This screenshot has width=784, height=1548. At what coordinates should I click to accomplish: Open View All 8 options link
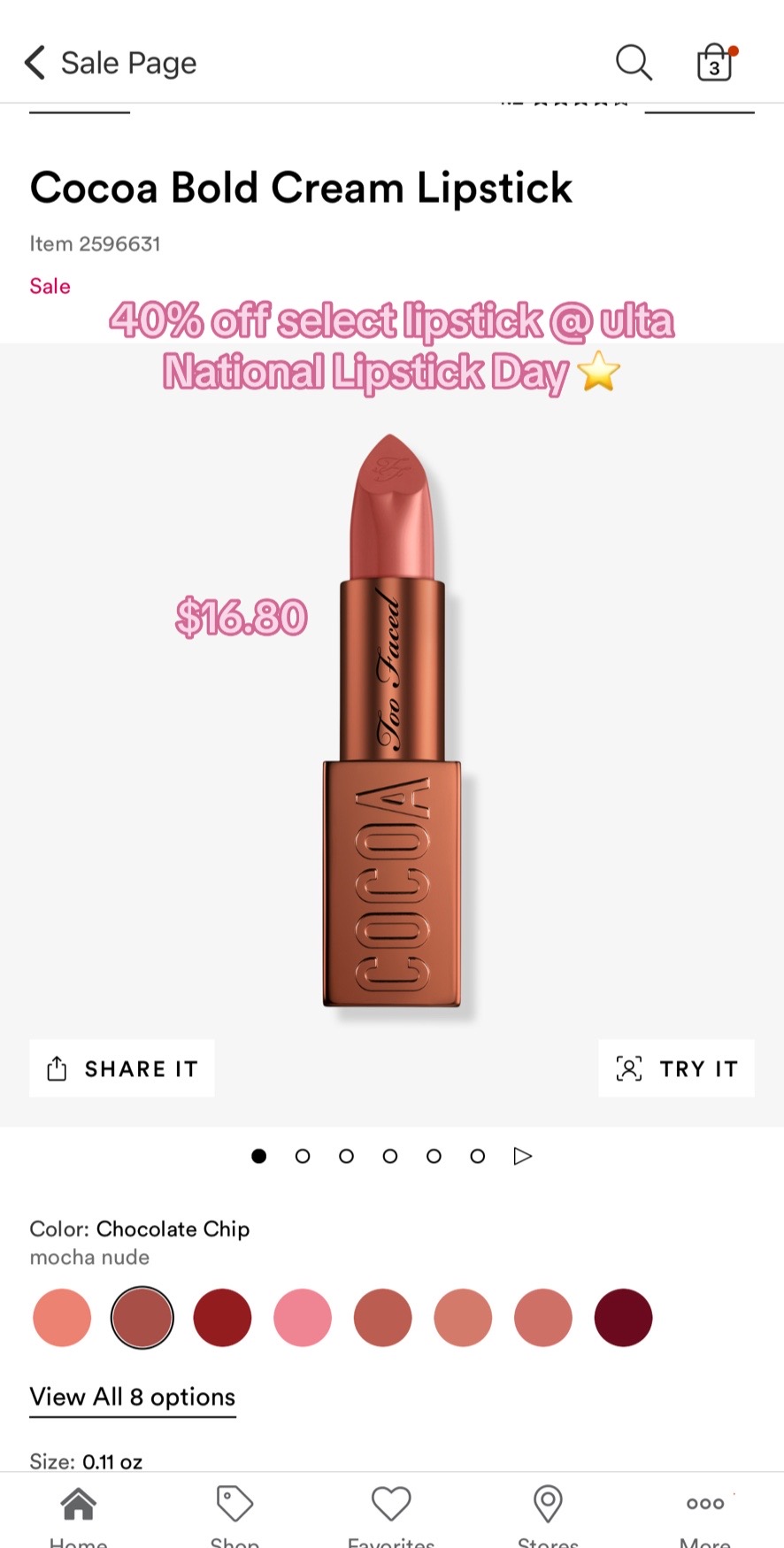[x=133, y=1397]
